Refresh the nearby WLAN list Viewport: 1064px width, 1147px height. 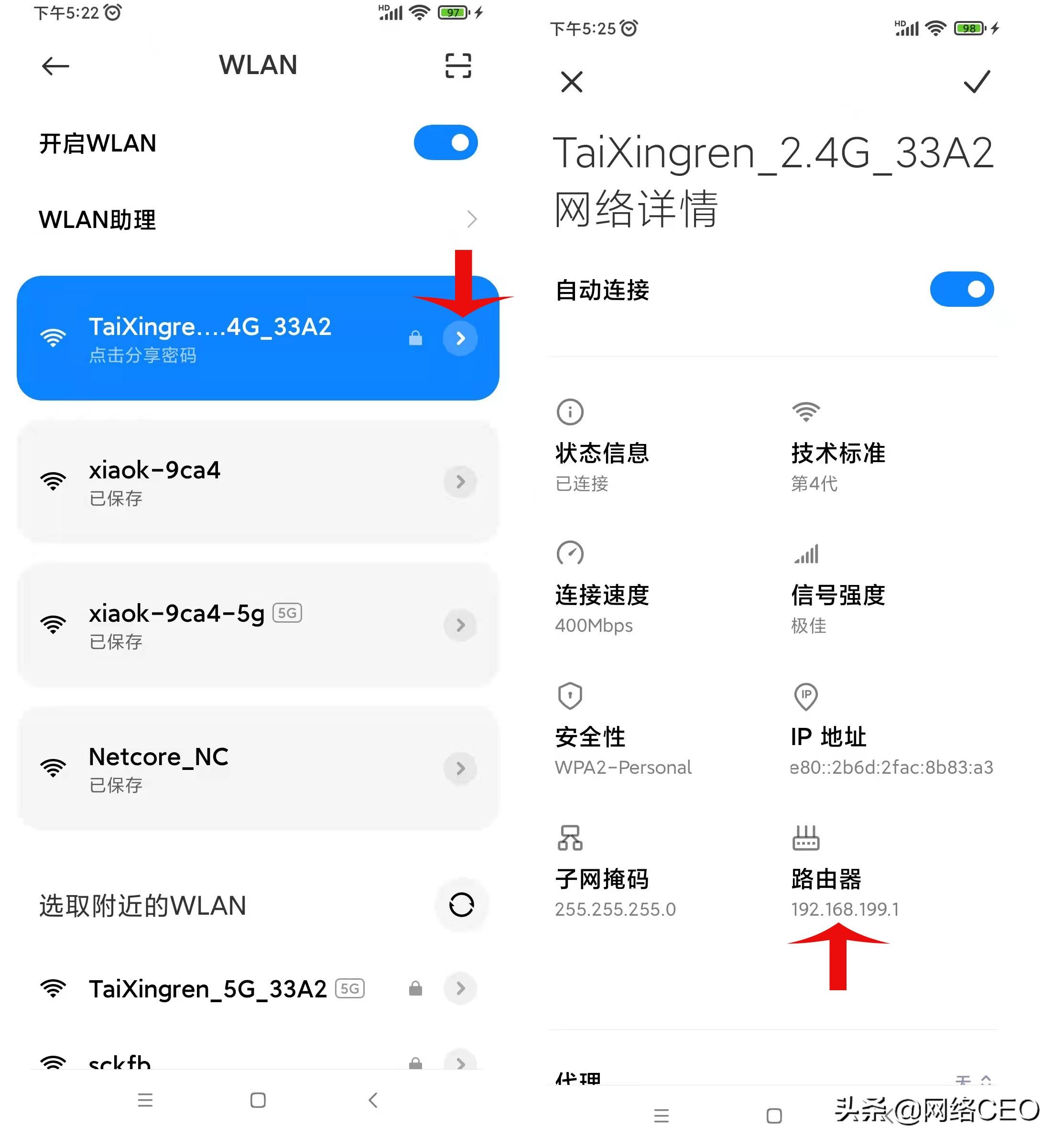click(x=461, y=905)
